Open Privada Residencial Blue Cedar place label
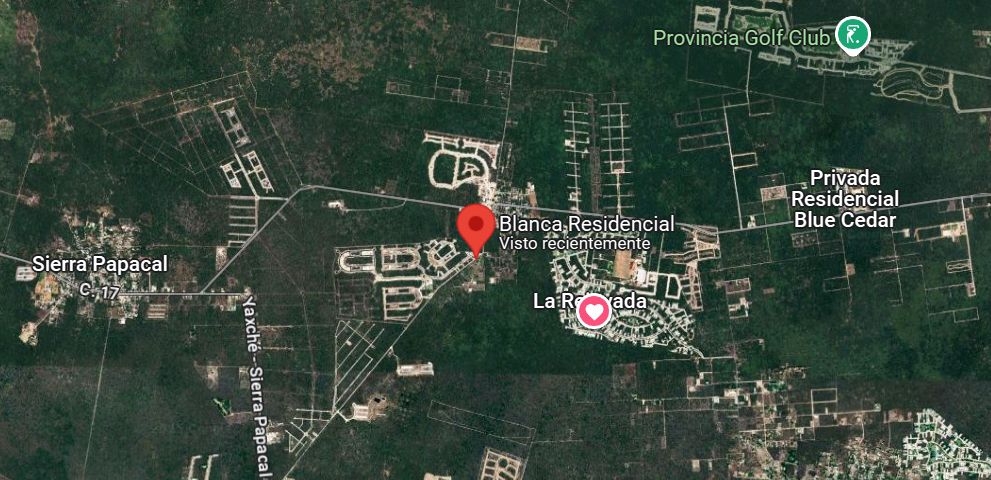 tap(845, 199)
